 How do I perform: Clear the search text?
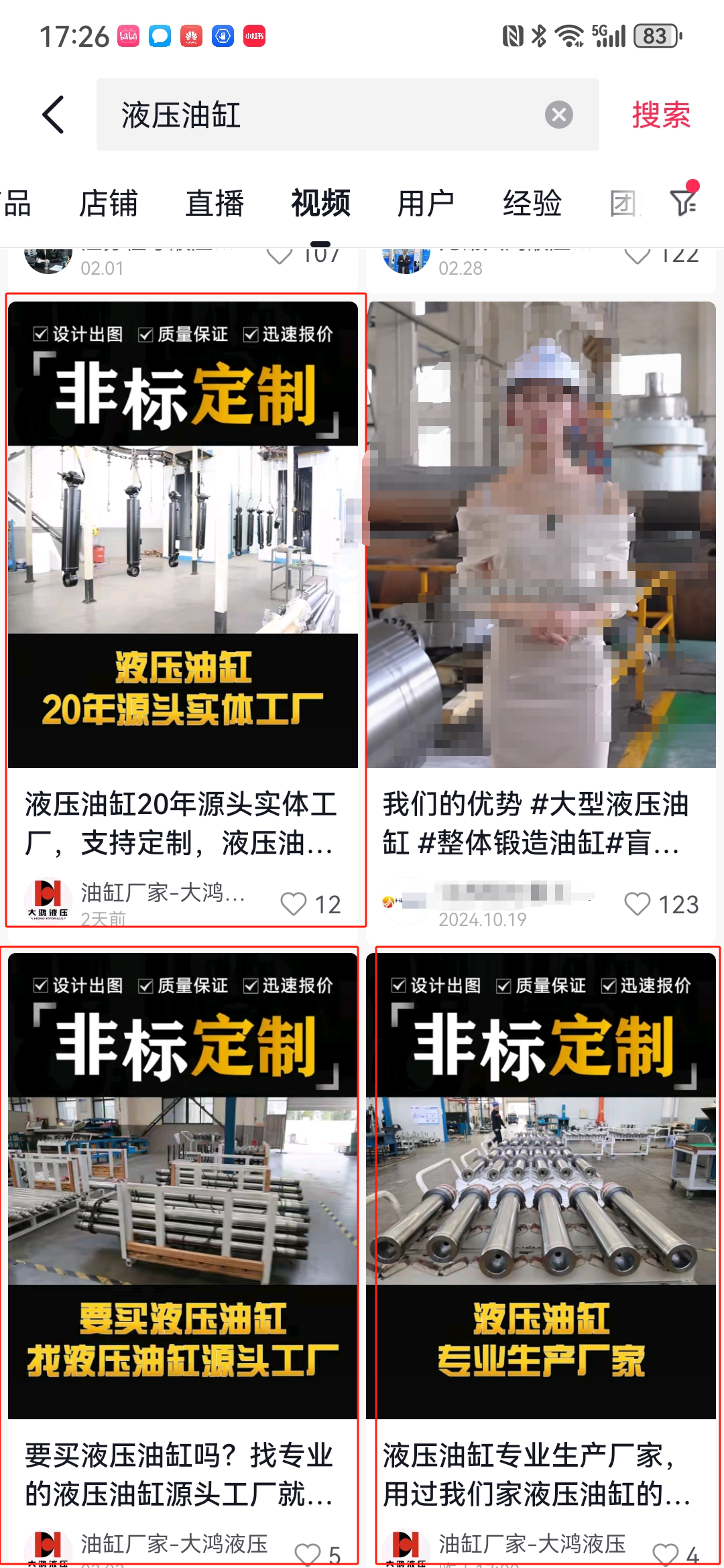[x=558, y=115]
